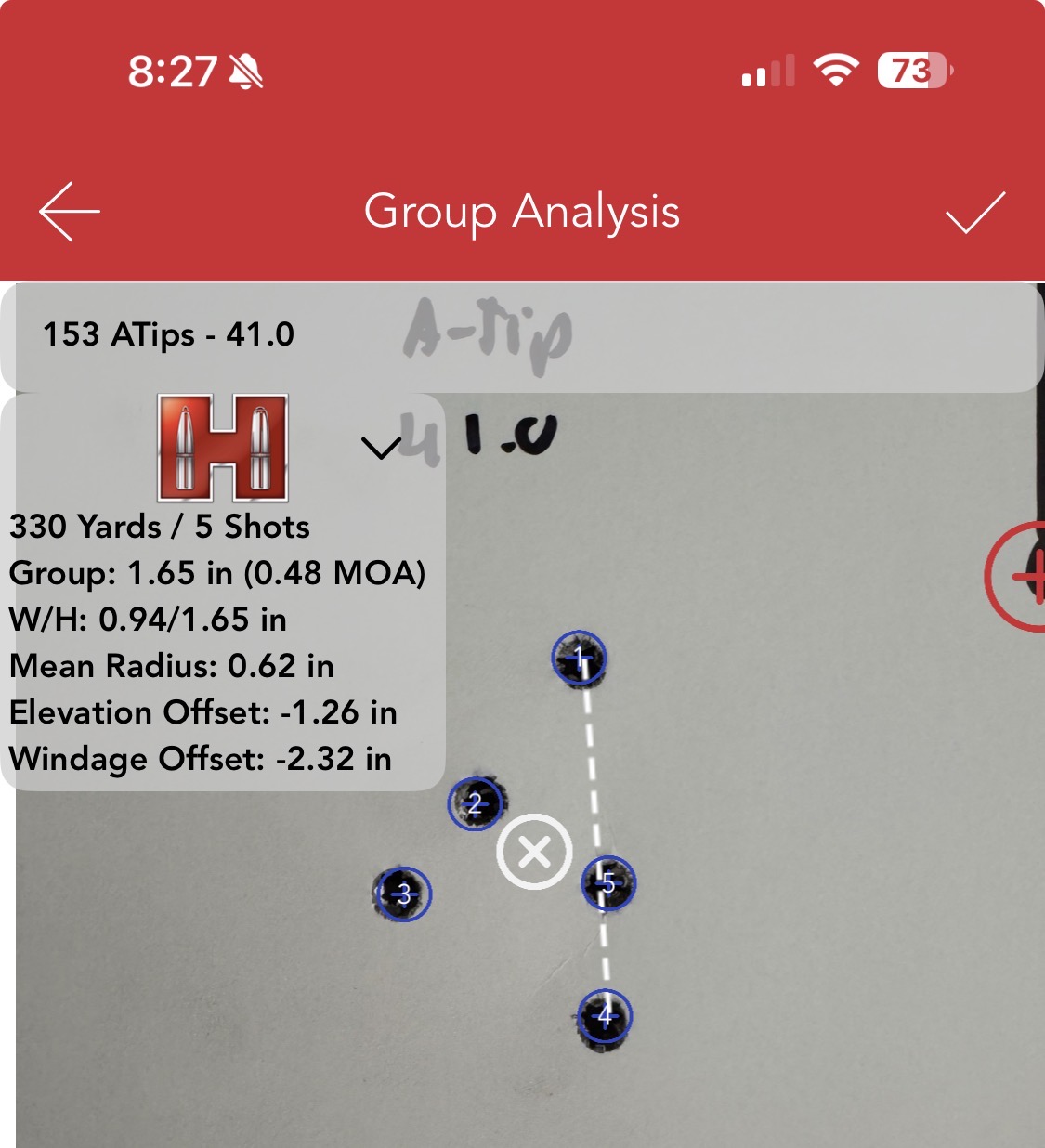The width and height of the screenshot is (1045, 1148).
Task: Select shot marker 2
Action: tap(476, 803)
